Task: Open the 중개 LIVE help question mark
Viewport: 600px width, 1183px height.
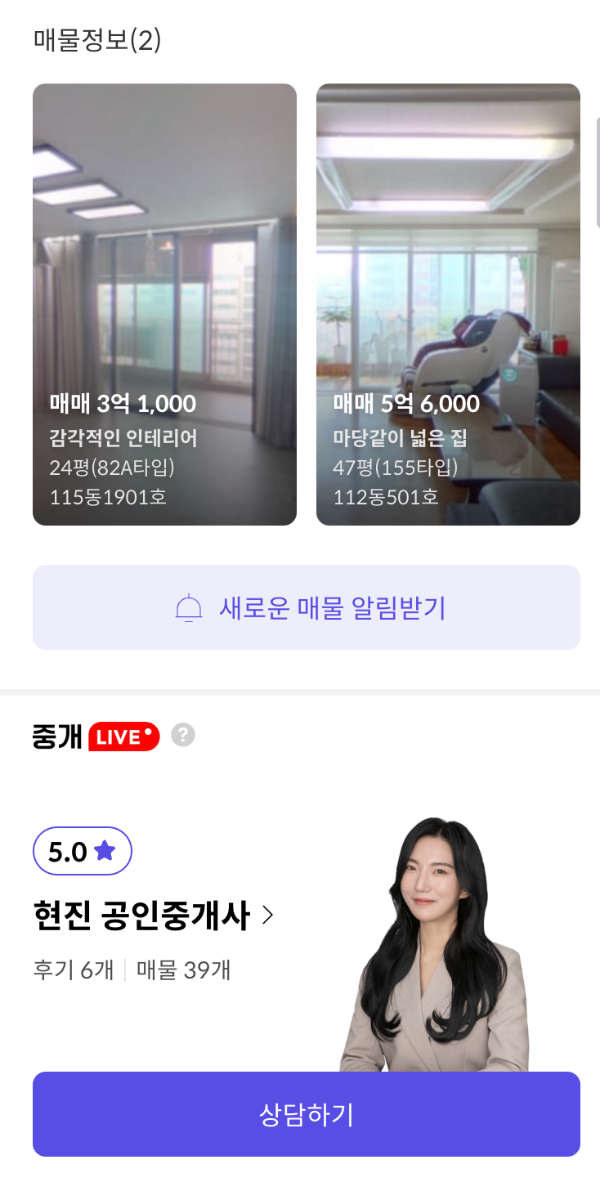Action: pos(183,735)
